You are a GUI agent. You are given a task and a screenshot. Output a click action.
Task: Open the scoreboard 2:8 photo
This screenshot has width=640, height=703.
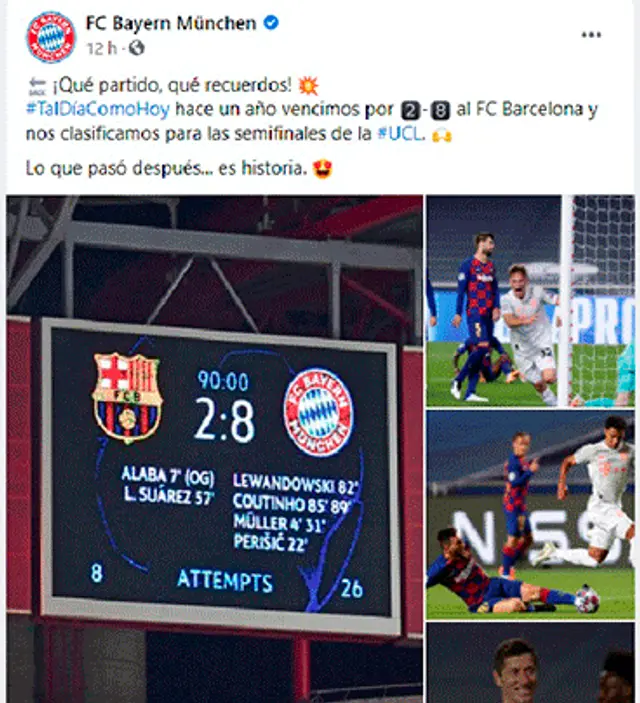pos(214,448)
